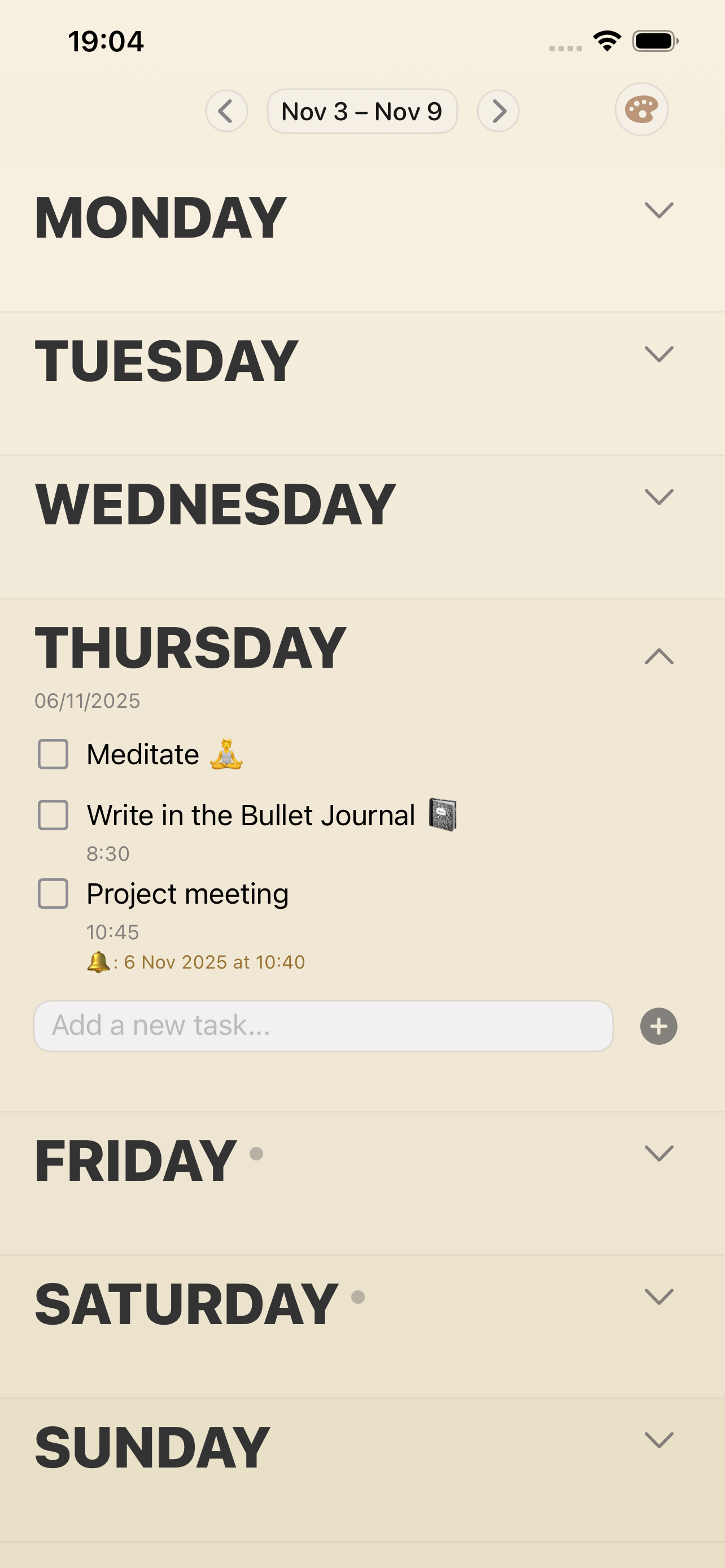This screenshot has height=1568, width=725.
Task: Click the bell reminder icon on Project meeting
Action: pos(98,962)
